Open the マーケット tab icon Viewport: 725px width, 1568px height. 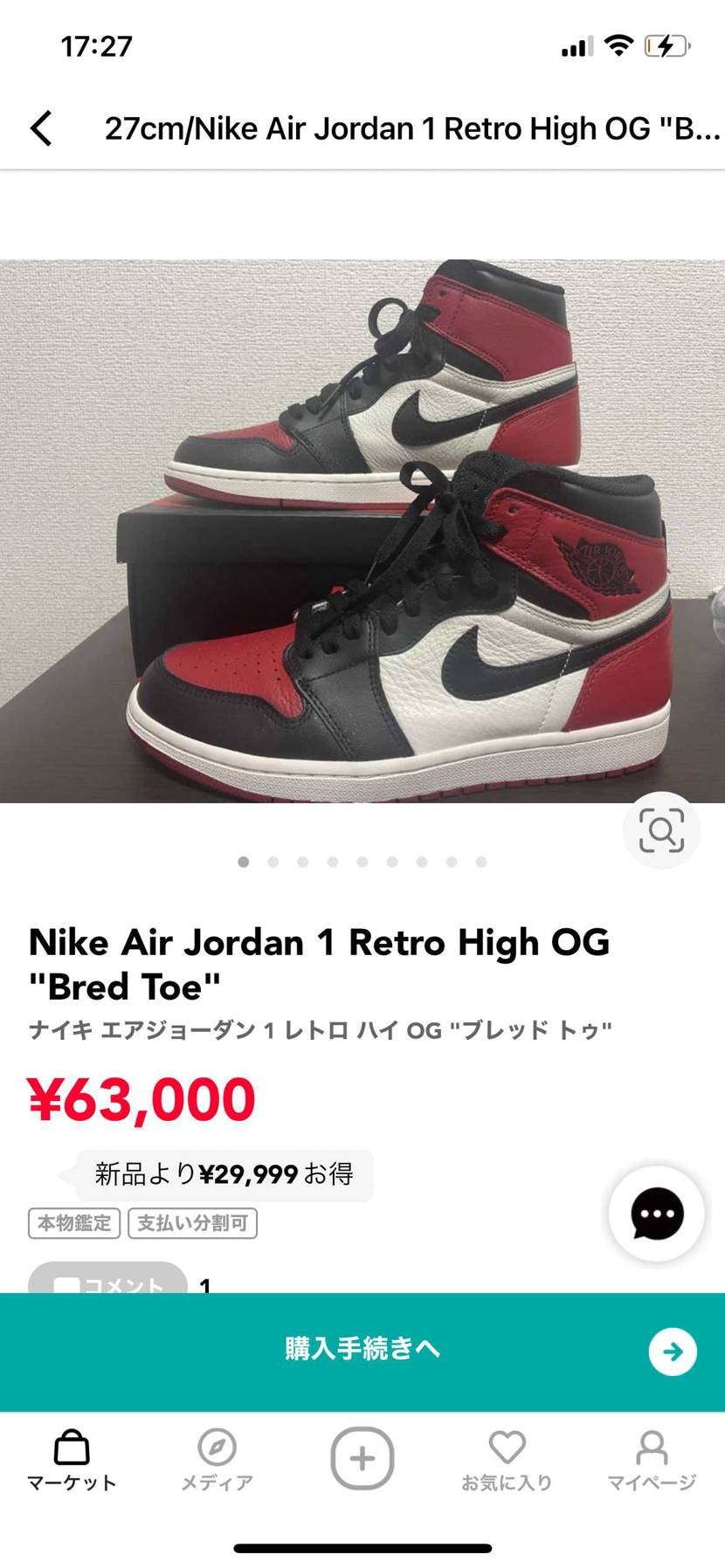72,1454
